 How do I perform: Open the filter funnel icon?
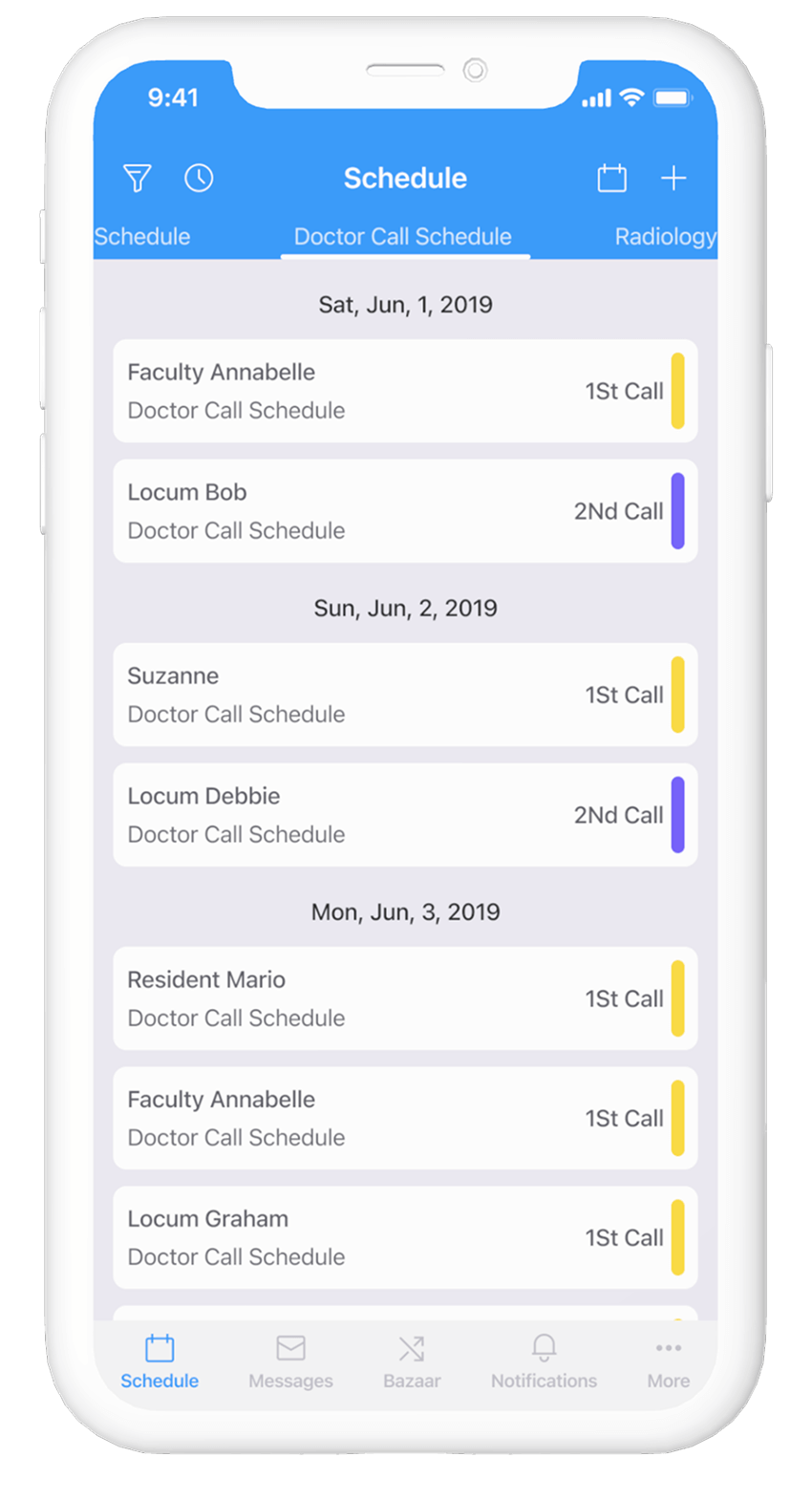click(137, 178)
